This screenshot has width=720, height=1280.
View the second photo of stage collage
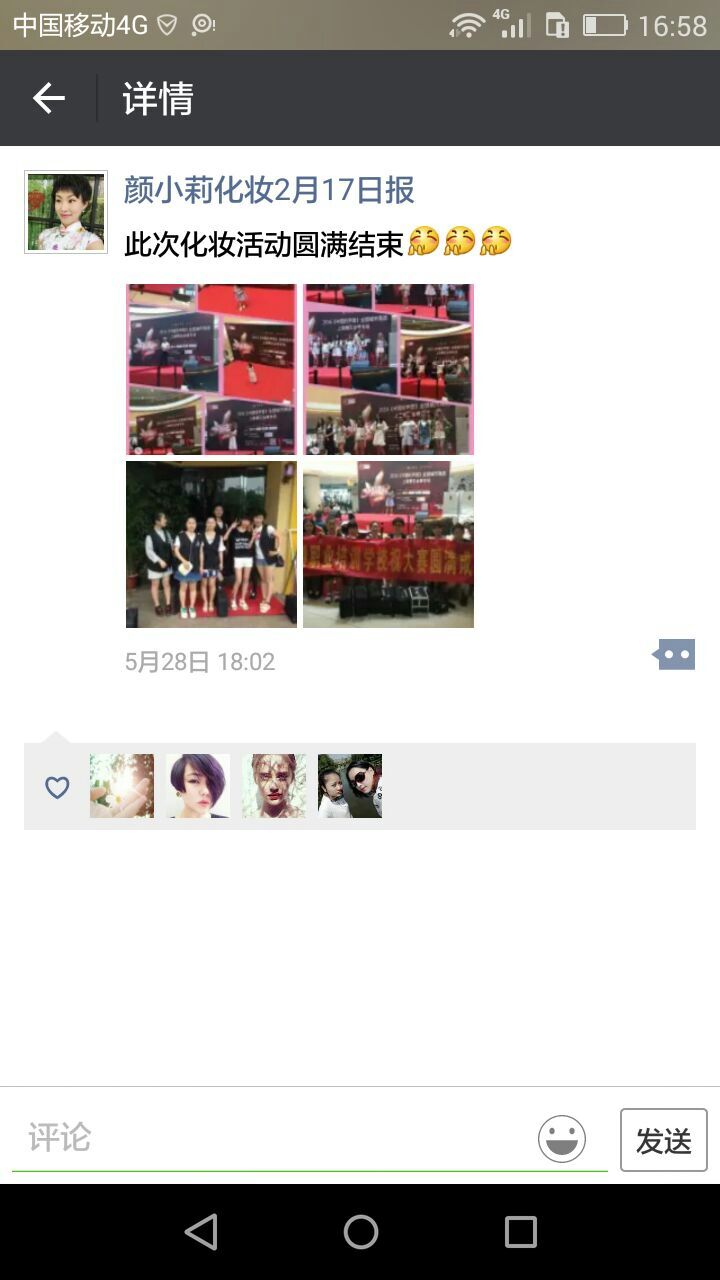[x=388, y=369]
